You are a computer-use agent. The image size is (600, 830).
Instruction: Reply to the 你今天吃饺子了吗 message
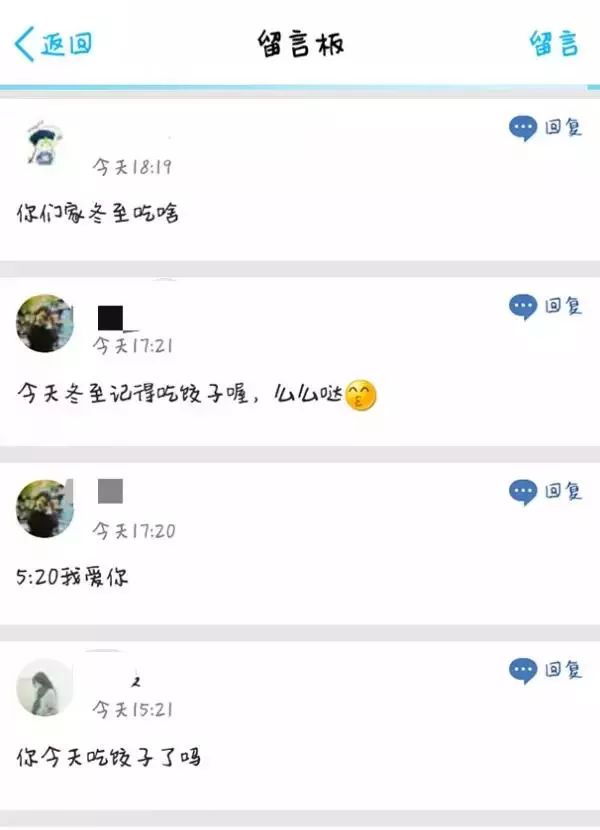coord(545,670)
